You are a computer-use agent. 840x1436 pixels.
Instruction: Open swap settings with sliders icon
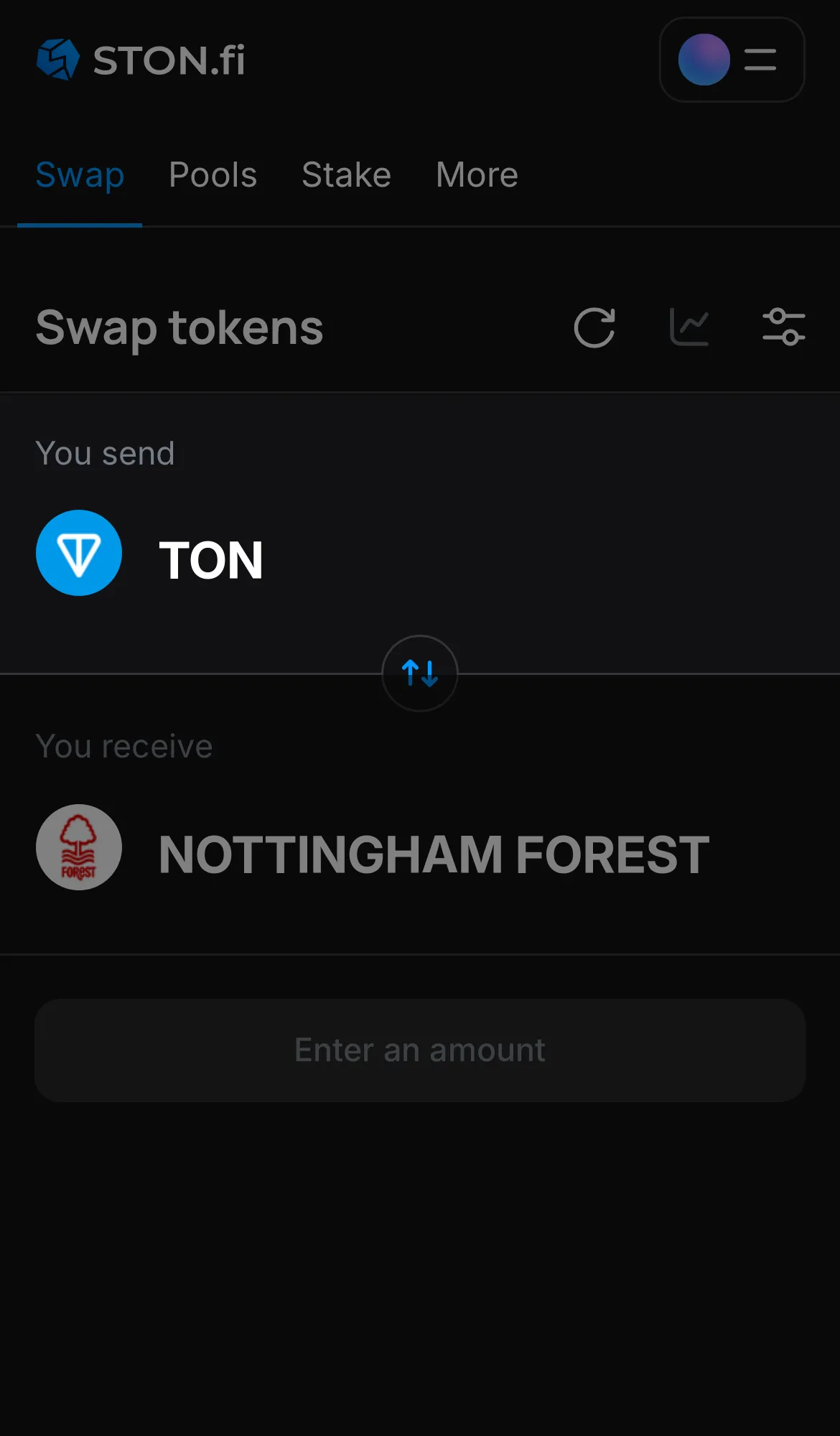(784, 327)
